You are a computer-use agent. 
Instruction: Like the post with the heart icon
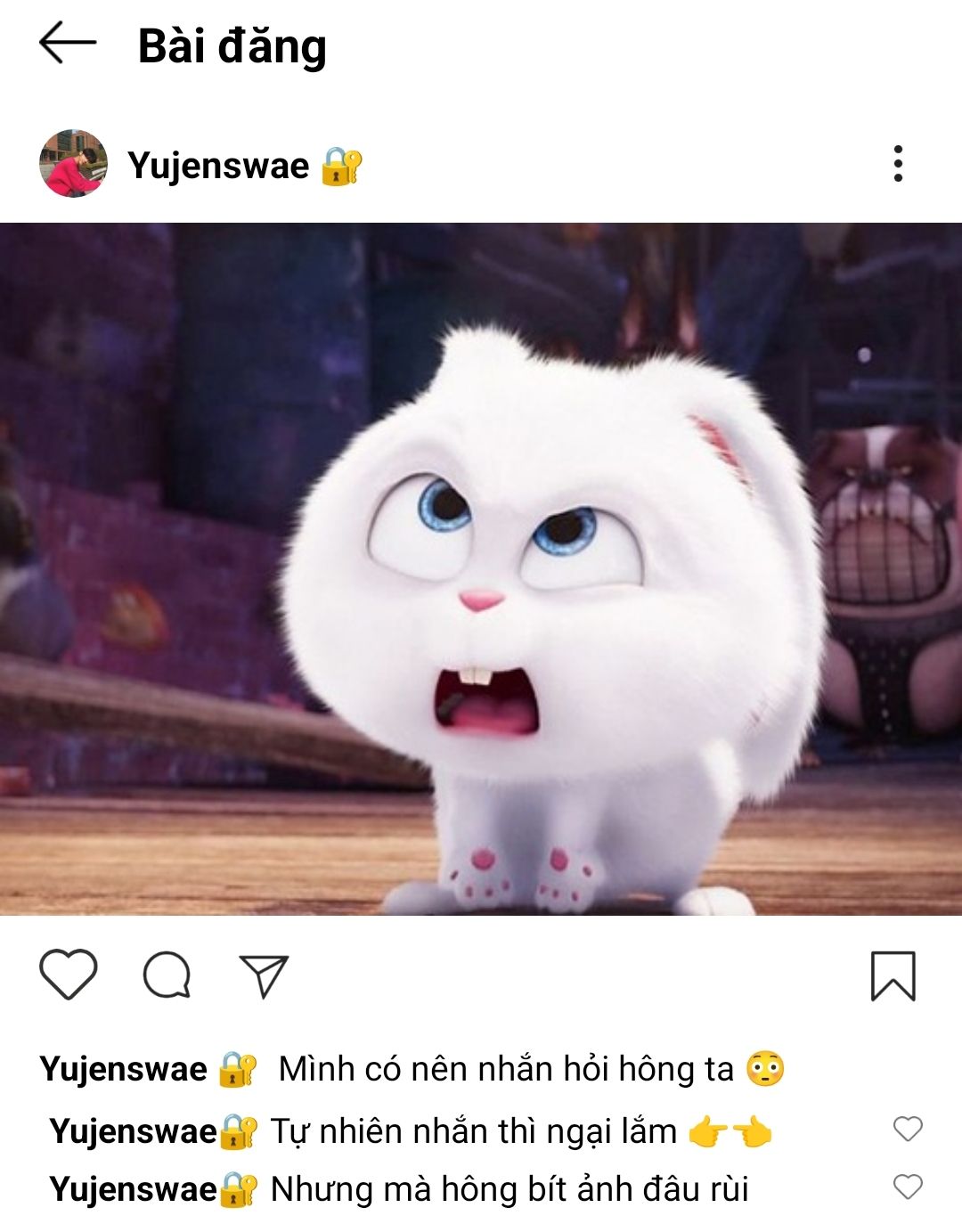point(69,975)
